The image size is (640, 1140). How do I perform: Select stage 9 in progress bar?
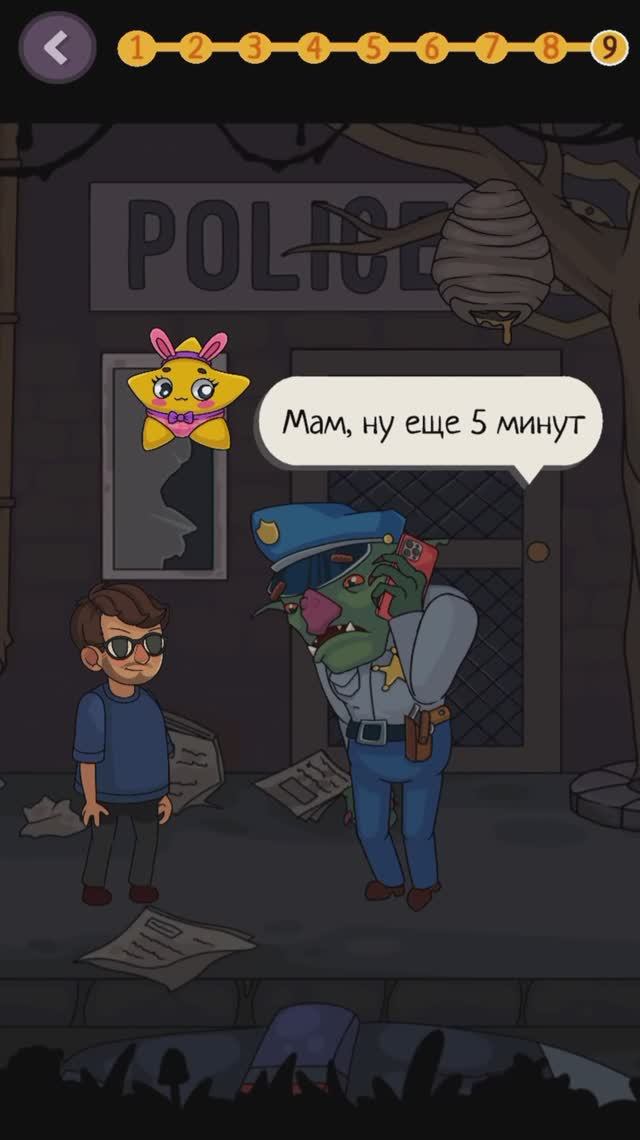point(608,47)
